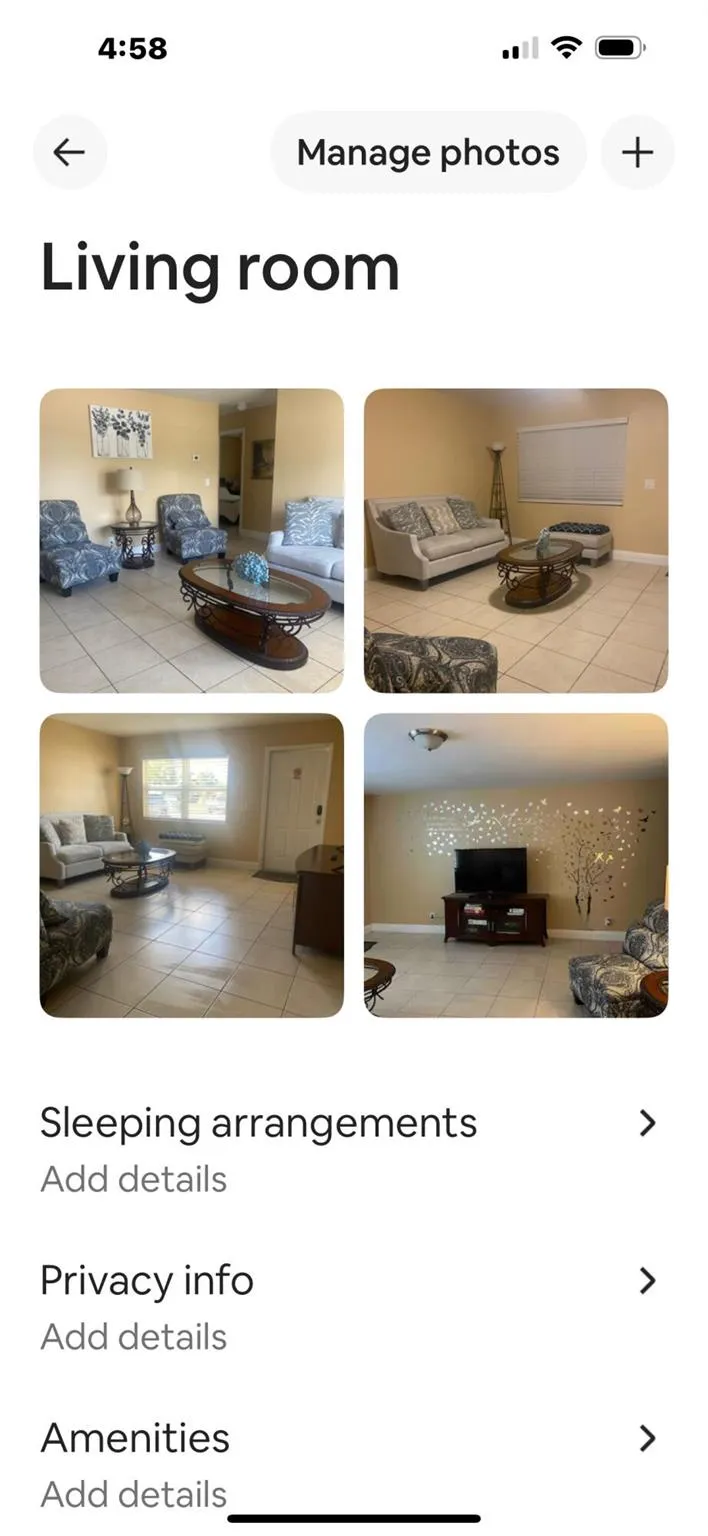Viewport: 708px width, 1536px height.
Task: Go back using the arrow button
Action: tap(69, 152)
